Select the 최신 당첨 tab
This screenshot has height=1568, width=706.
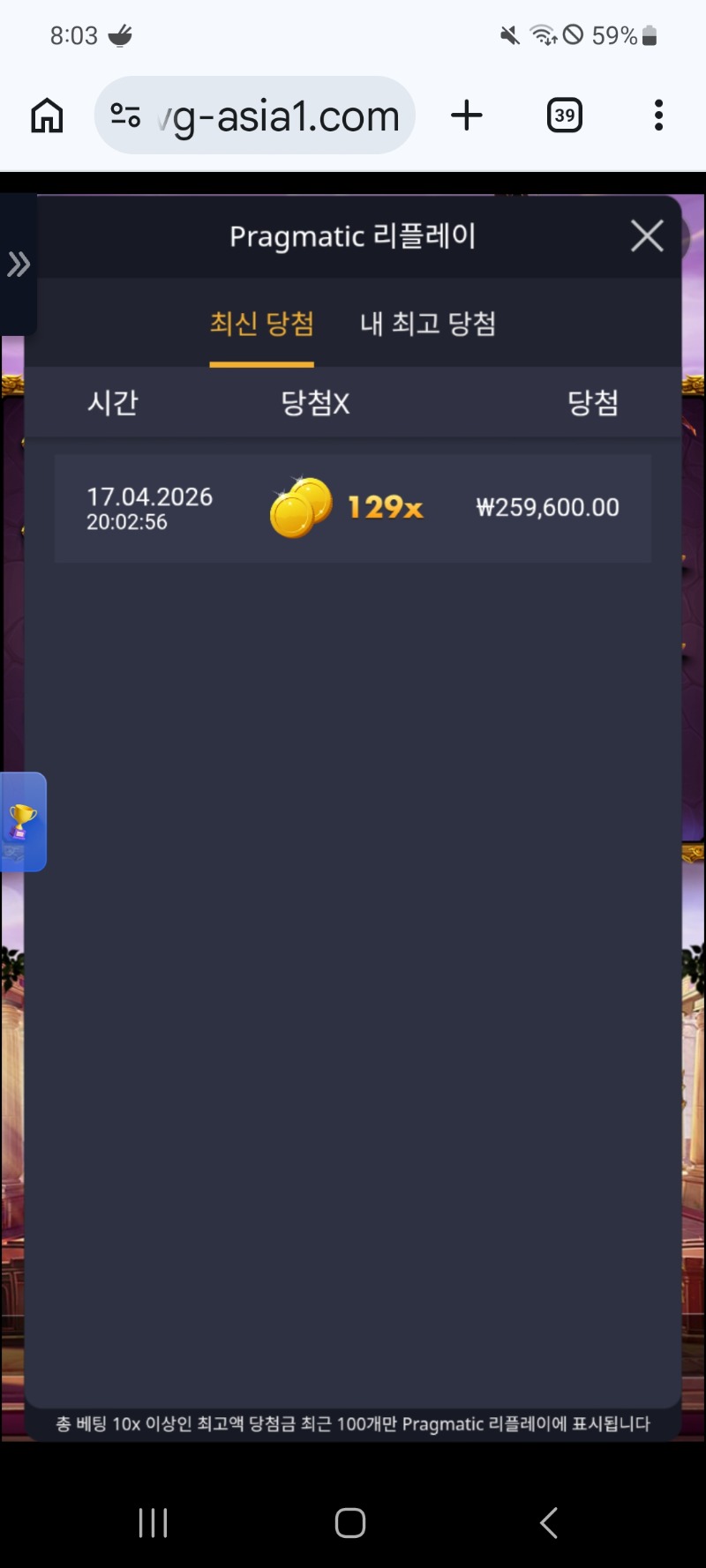pyautogui.click(x=261, y=324)
